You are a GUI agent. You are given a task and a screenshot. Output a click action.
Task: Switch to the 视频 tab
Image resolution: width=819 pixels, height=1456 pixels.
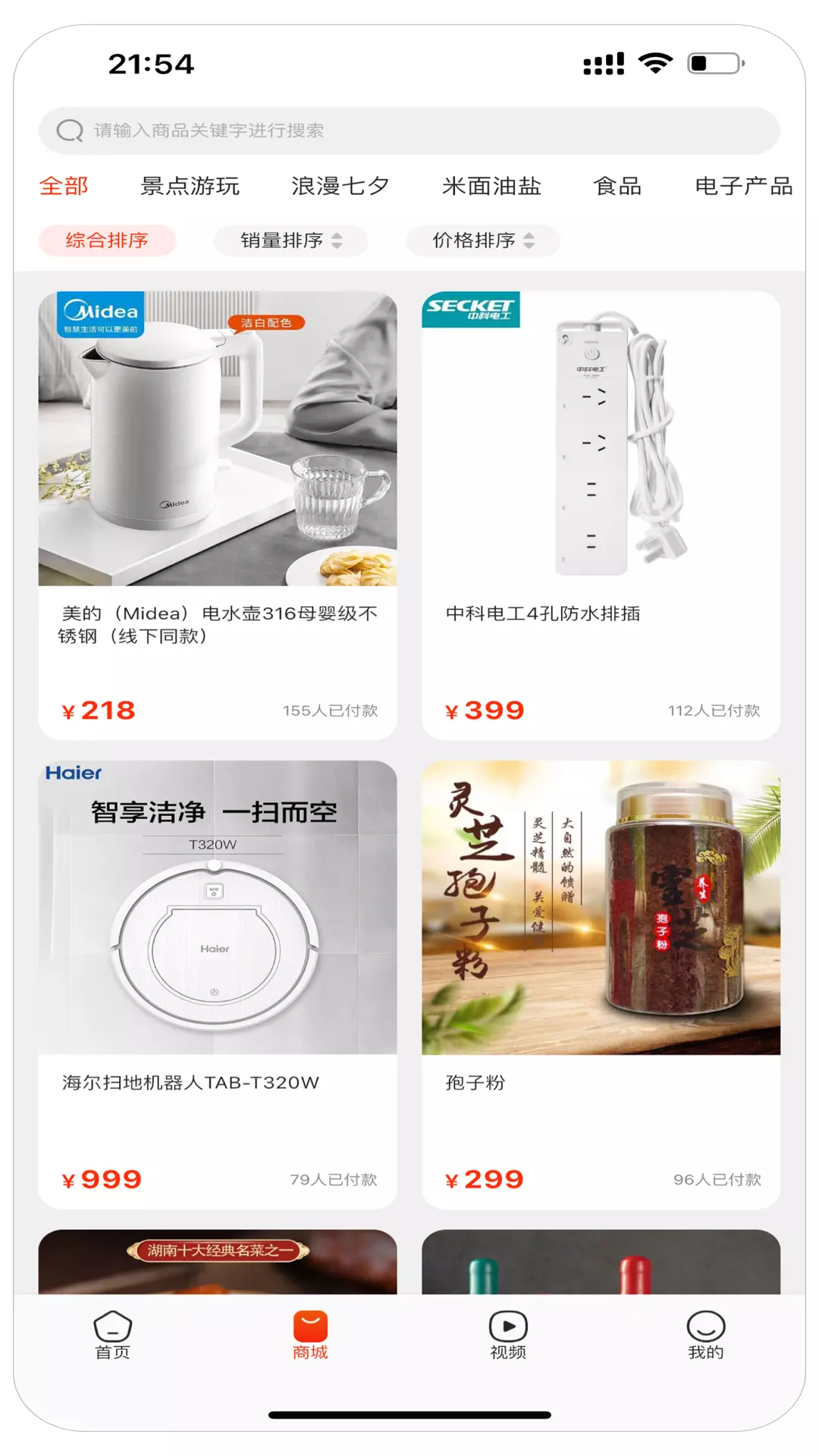coord(508,1336)
